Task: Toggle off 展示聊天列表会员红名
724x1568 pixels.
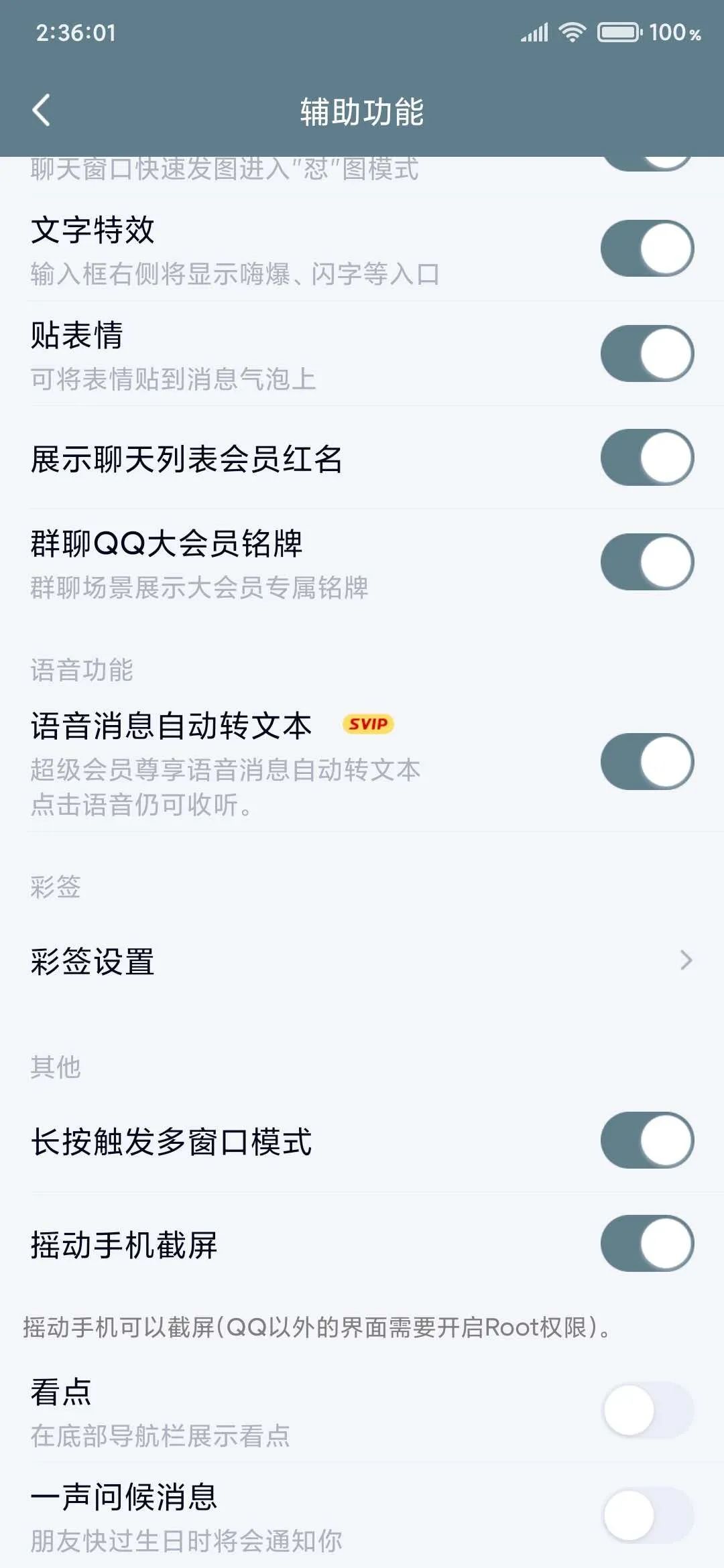Action: 647,458
